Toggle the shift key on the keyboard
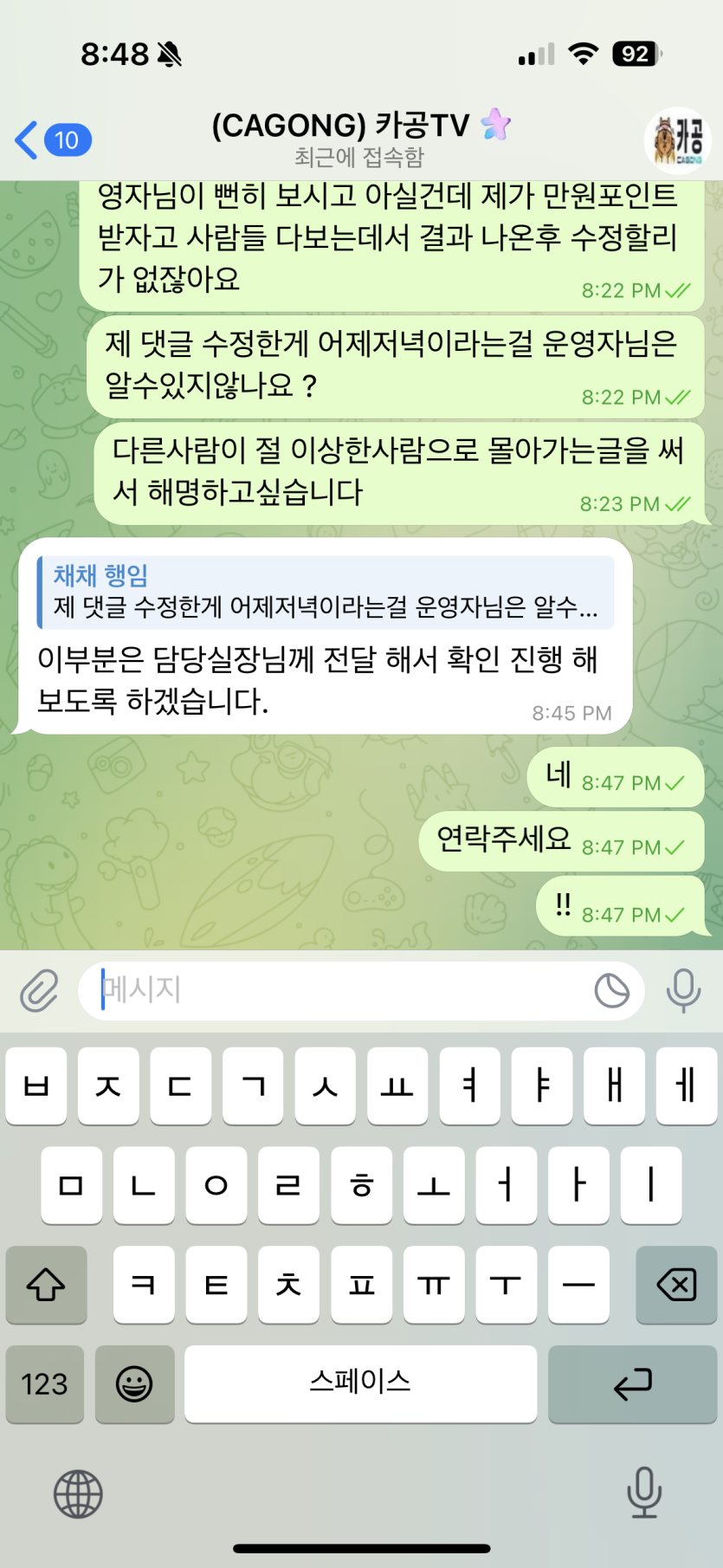The image size is (723, 1568). click(x=46, y=1286)
